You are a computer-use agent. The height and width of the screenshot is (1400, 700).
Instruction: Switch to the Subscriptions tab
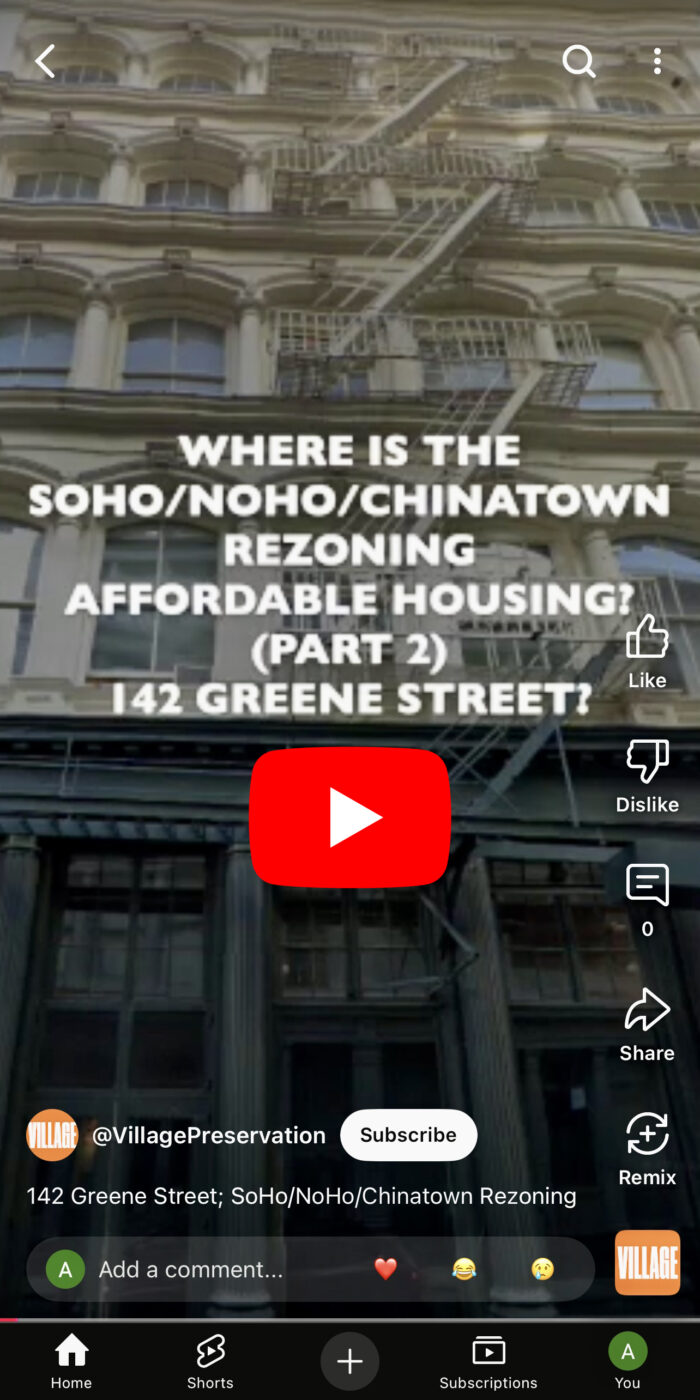(488, 1362)
